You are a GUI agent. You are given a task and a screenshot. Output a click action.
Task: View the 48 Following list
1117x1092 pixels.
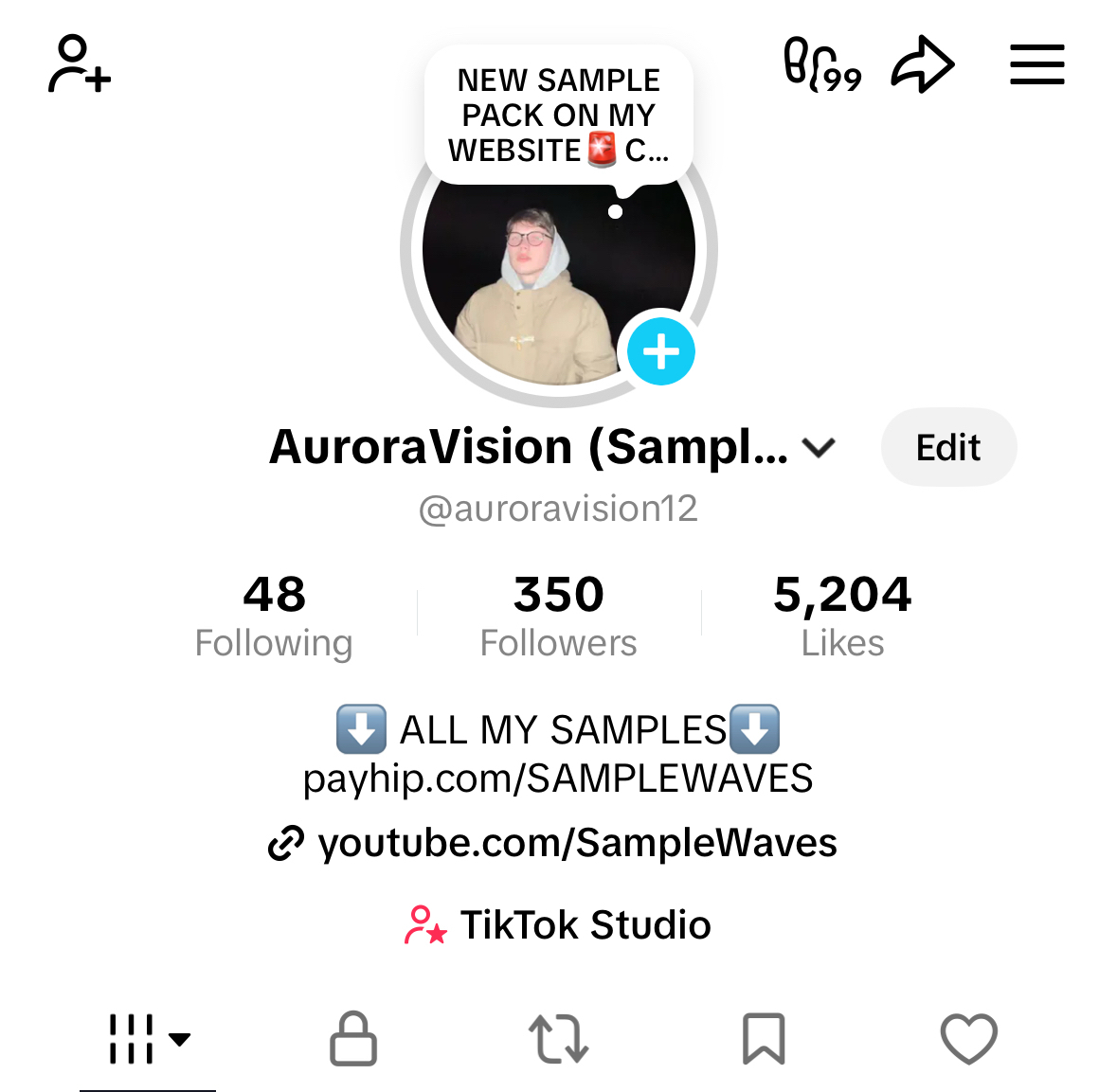[x=274, y=616]
